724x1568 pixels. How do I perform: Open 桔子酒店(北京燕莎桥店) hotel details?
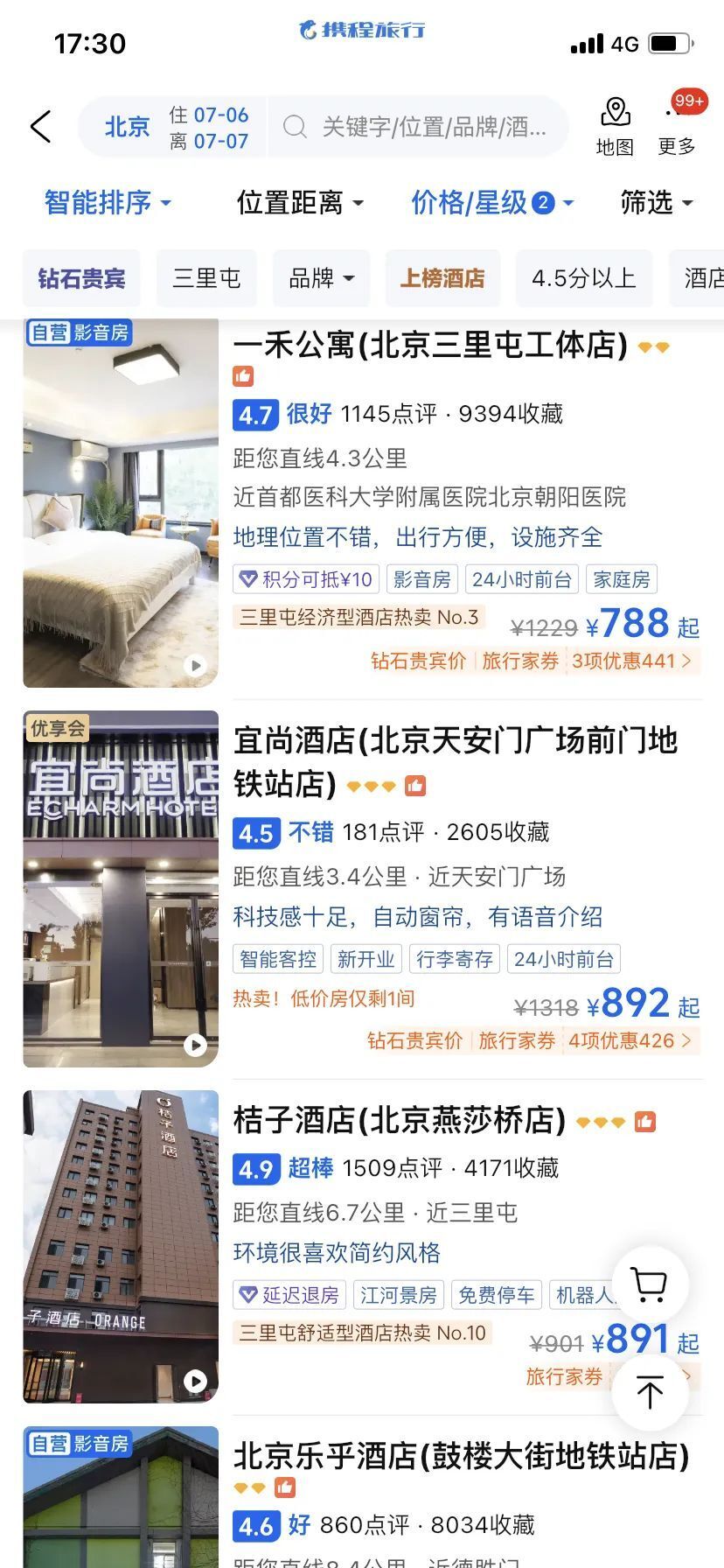tap(399, 1118)
